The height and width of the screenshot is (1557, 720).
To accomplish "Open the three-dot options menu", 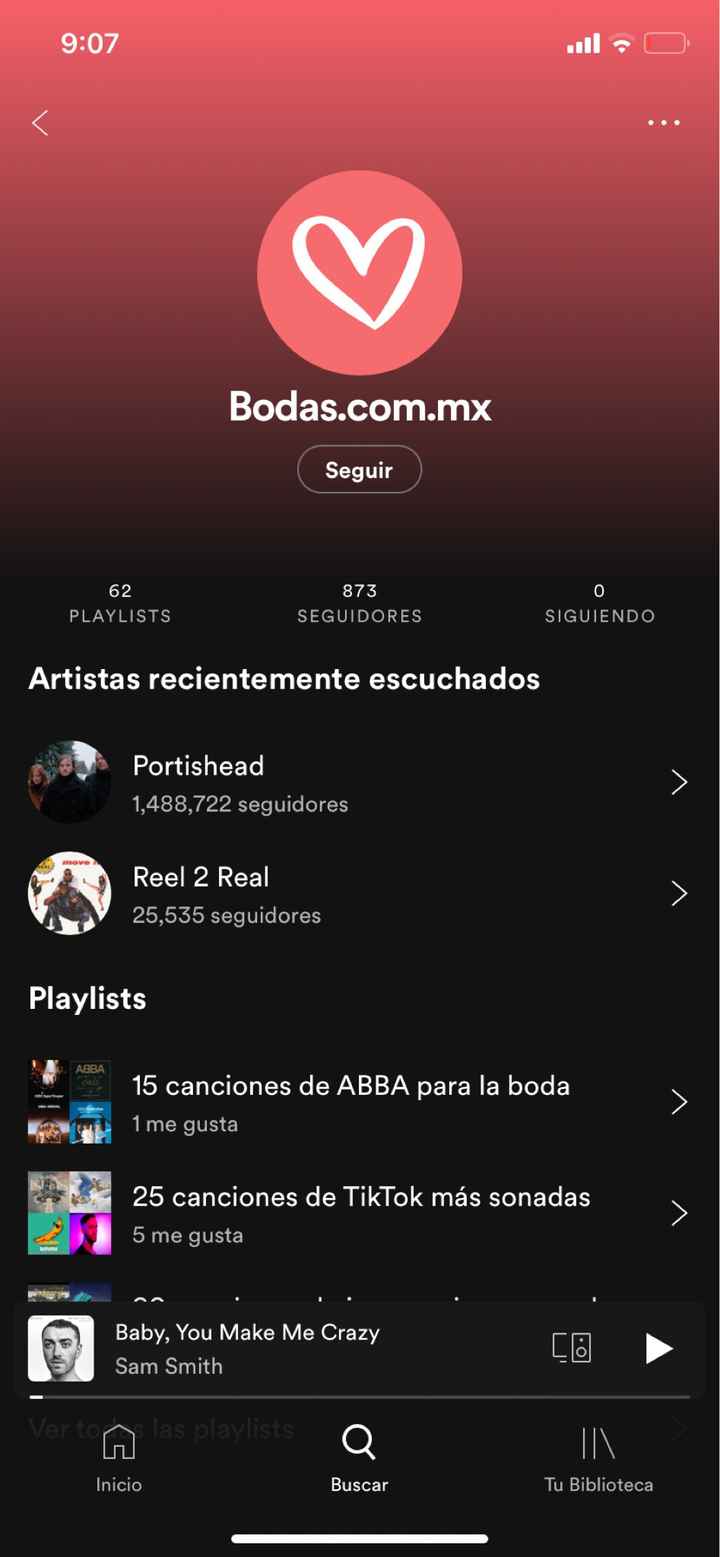I will [663, 122].
